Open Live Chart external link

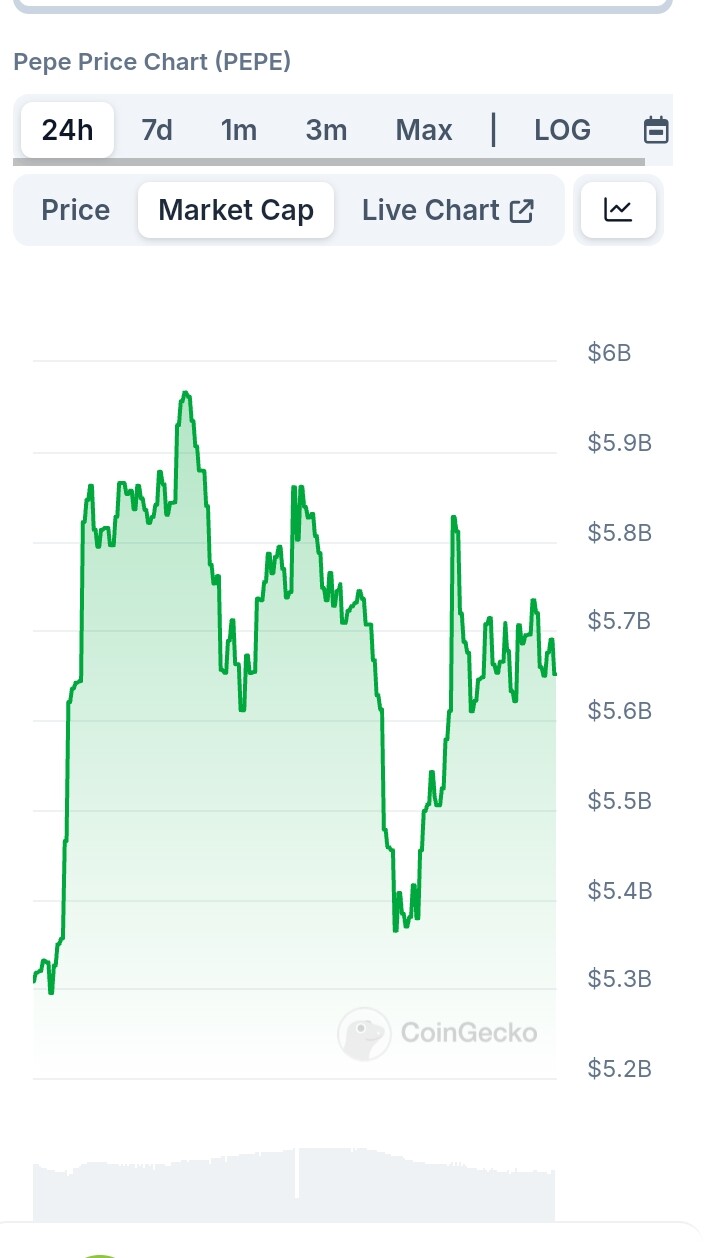point(448,210)
